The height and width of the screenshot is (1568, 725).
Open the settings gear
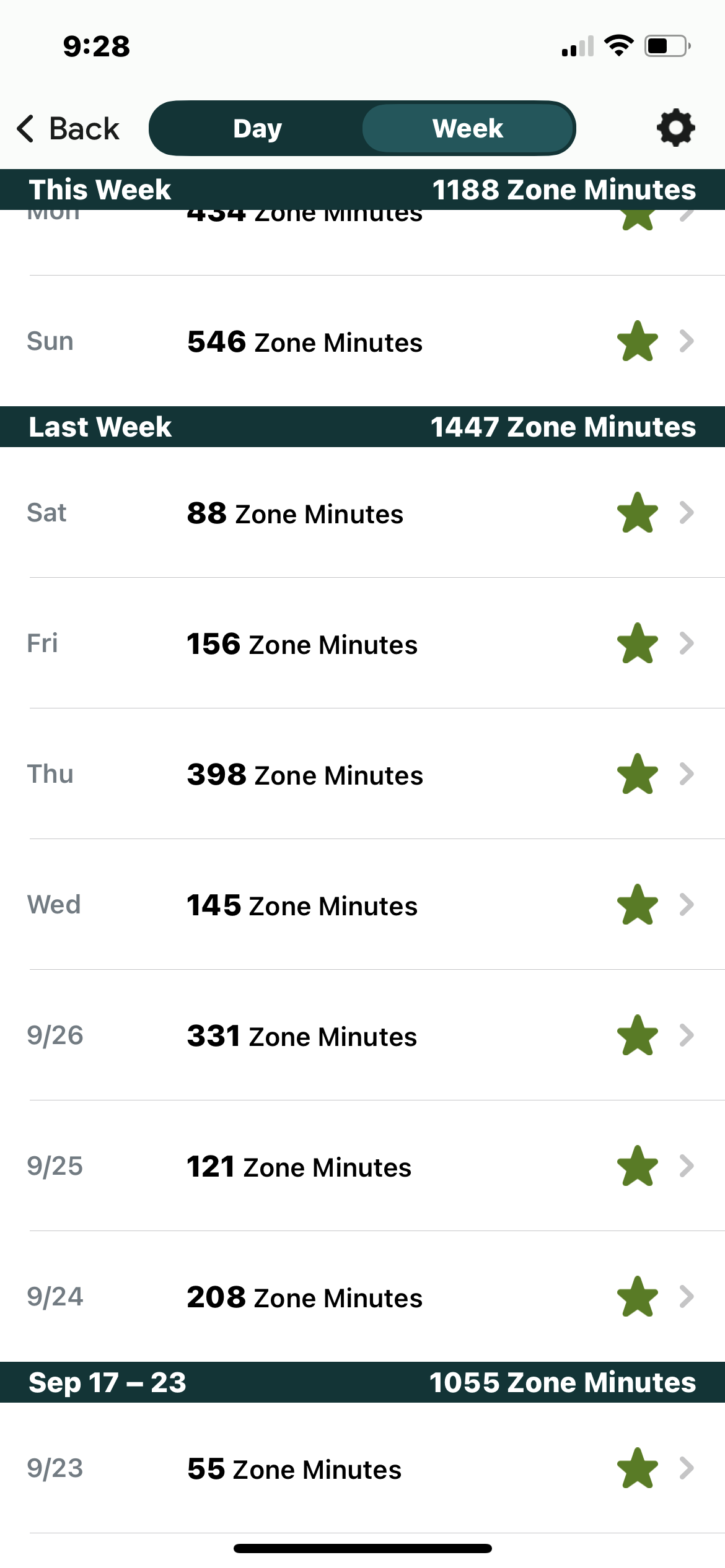tap(675, 128)
